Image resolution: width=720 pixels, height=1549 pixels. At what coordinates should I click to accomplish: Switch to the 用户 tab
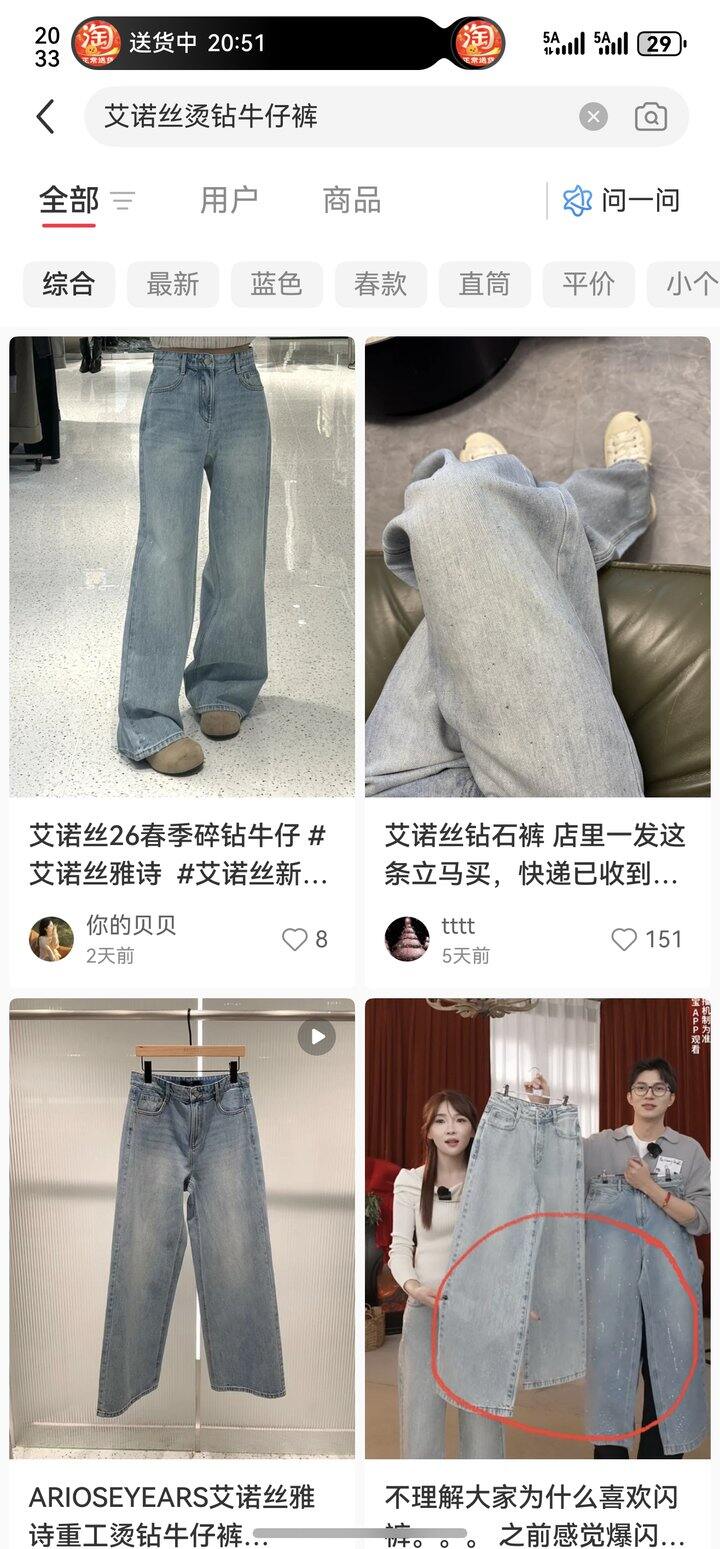[x=229, y=200]
